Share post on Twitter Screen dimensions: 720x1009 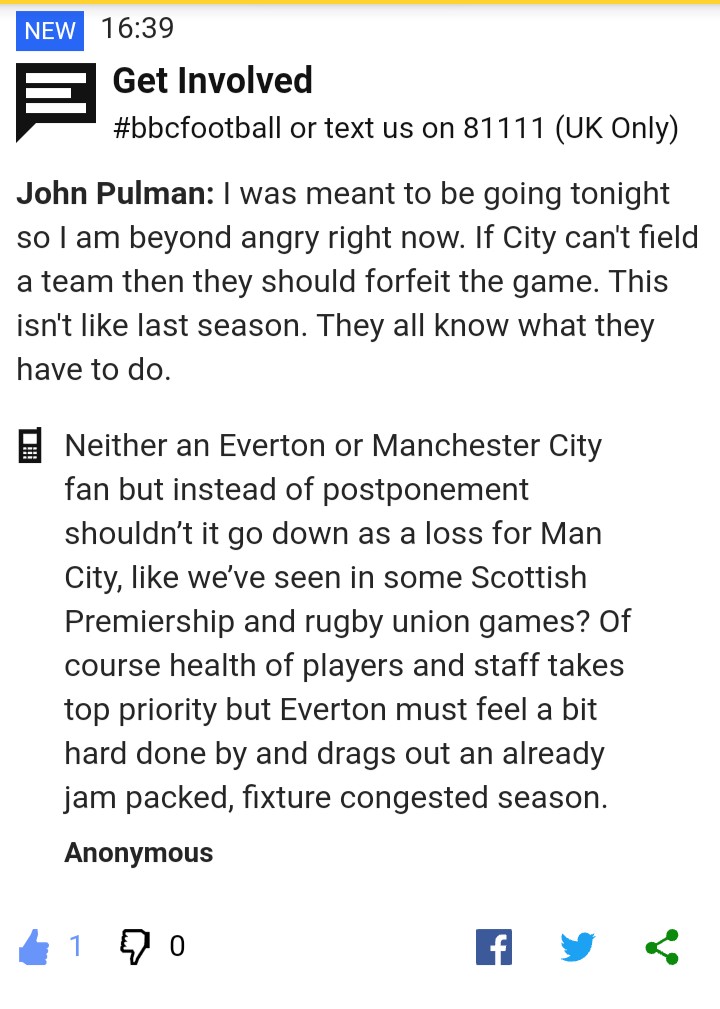coord(578,946)
